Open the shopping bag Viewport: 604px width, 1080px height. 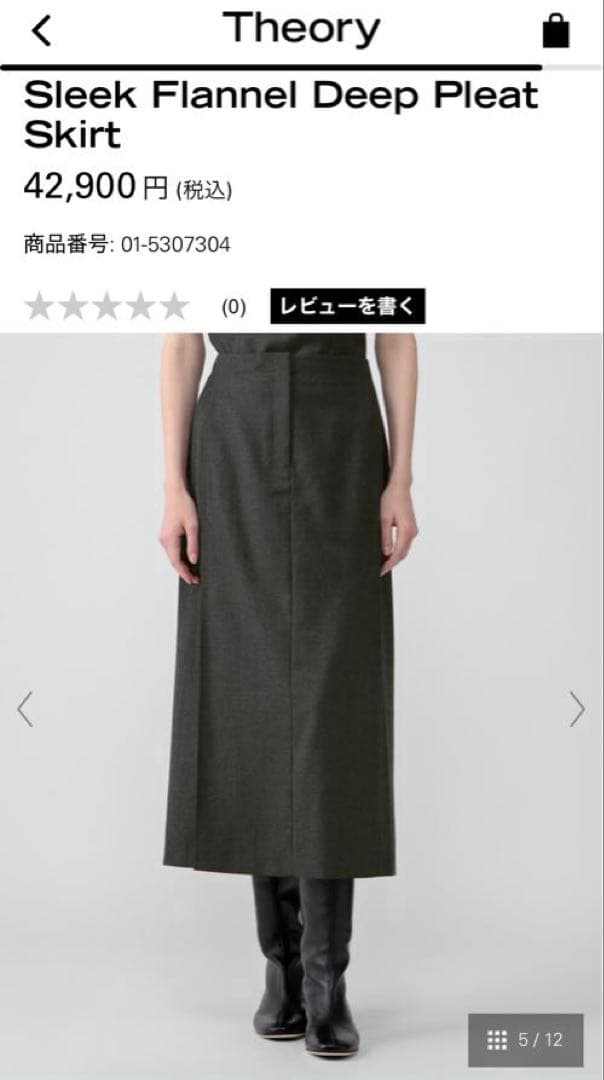pyautogui.click(x=556, y=31)
